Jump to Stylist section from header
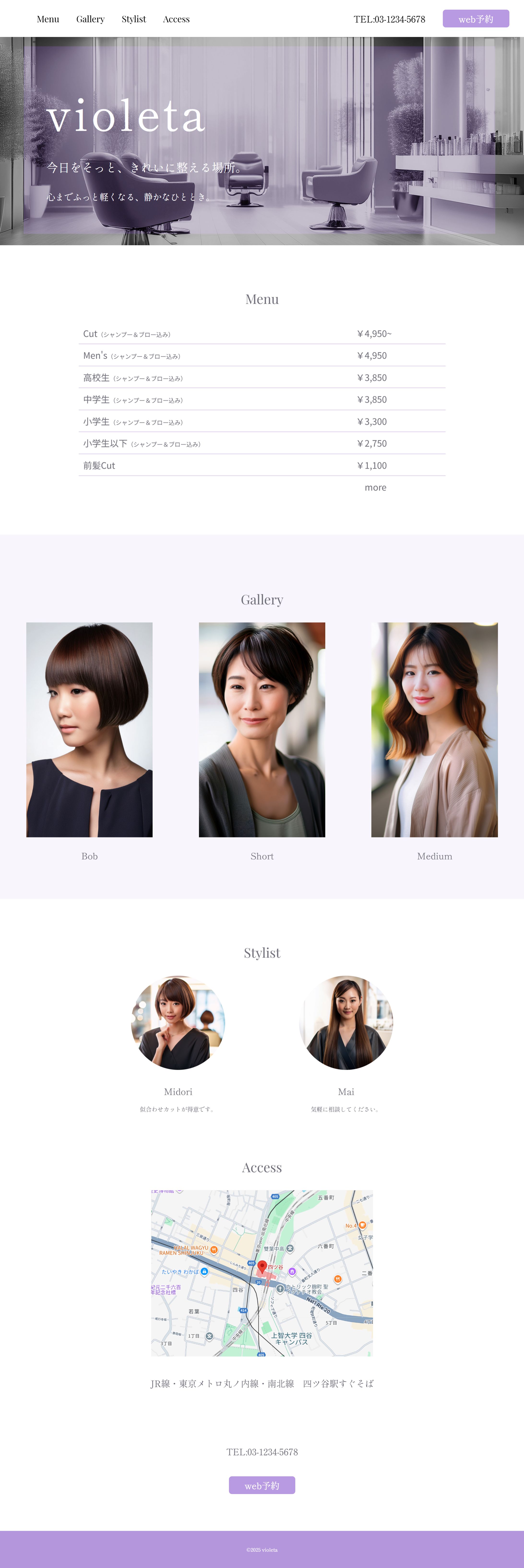This screenshot has width=524, height=1568. 133,19
